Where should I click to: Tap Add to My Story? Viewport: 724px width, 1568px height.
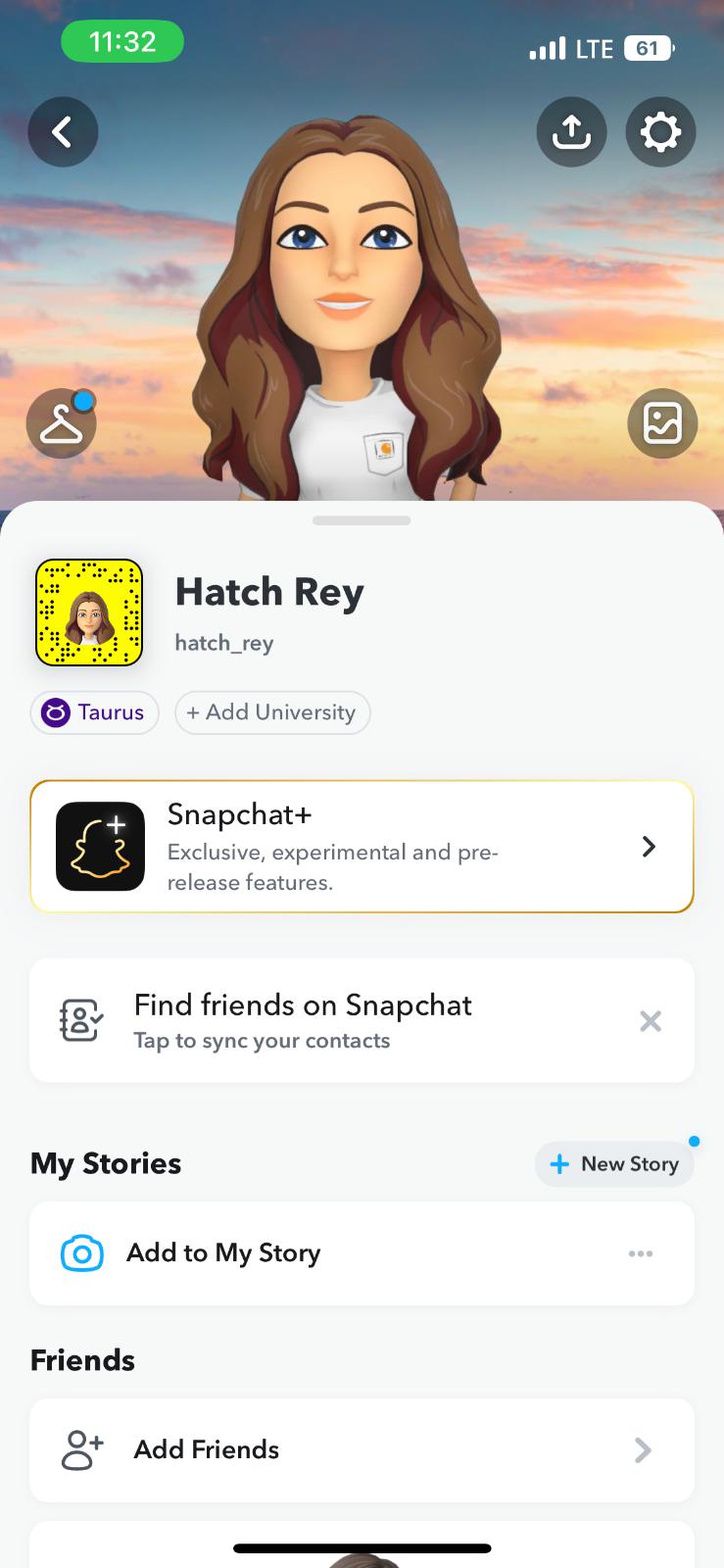(223, 1252)
